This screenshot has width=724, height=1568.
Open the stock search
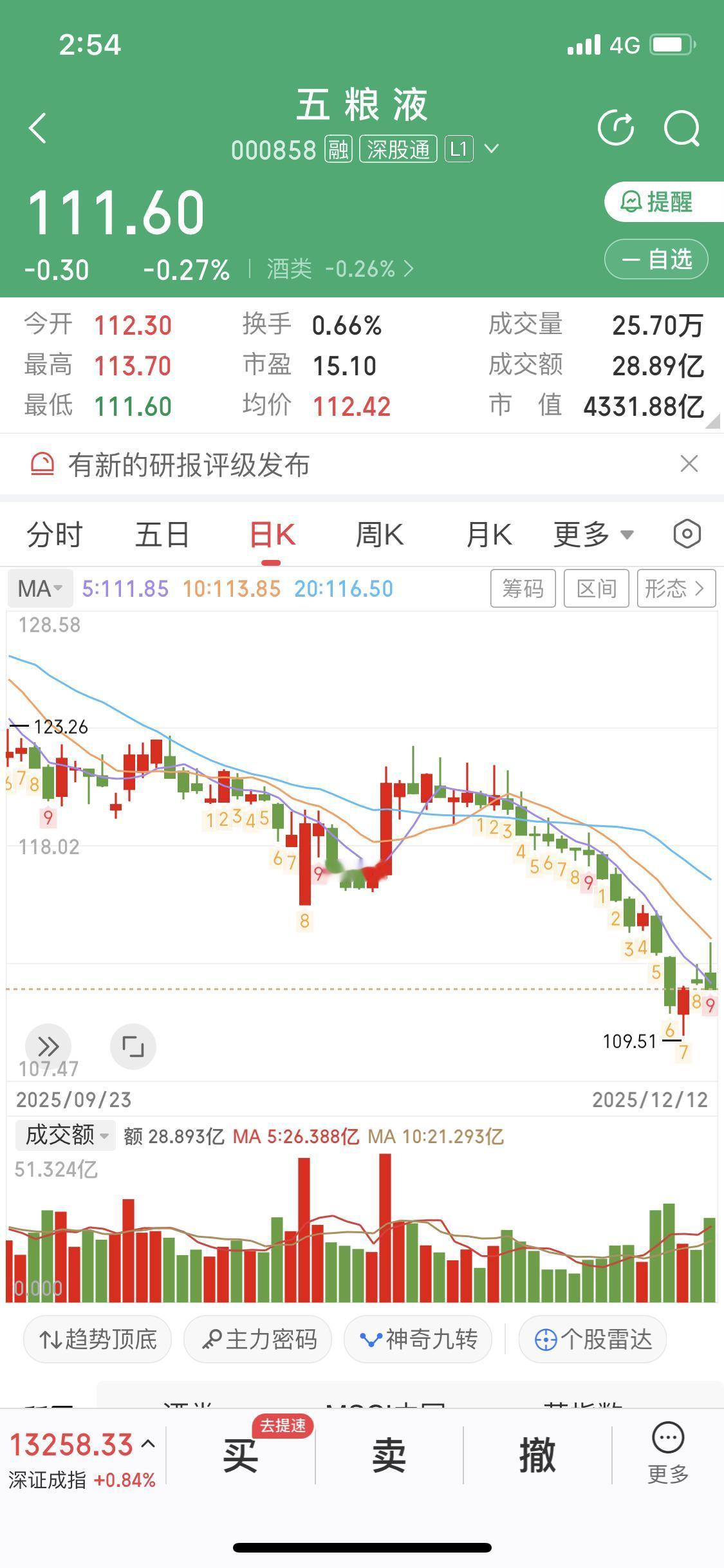(x=682, y=127)
